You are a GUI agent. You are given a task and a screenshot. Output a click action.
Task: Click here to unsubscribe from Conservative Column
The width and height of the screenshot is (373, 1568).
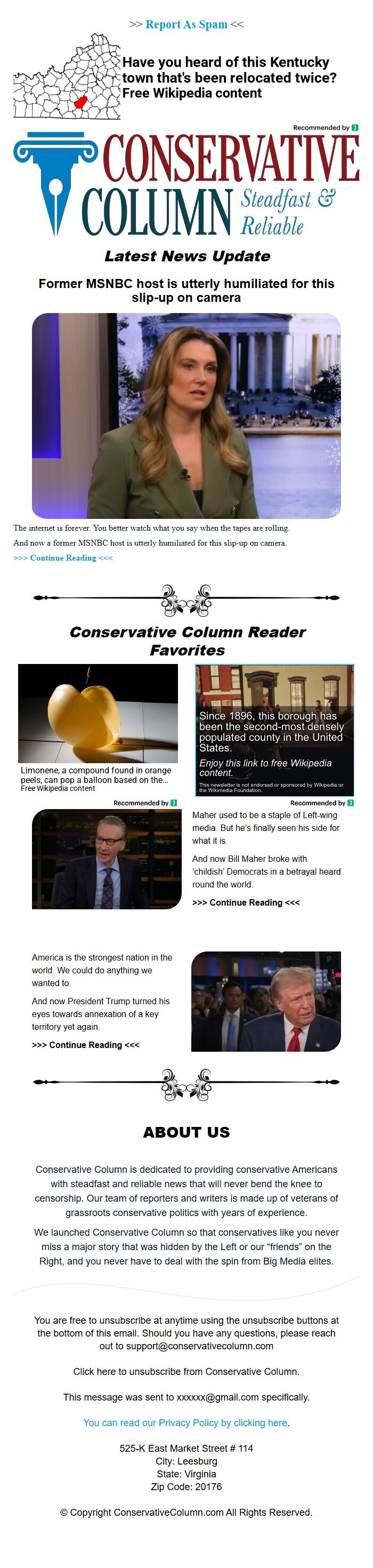[x=186, y=1371]
